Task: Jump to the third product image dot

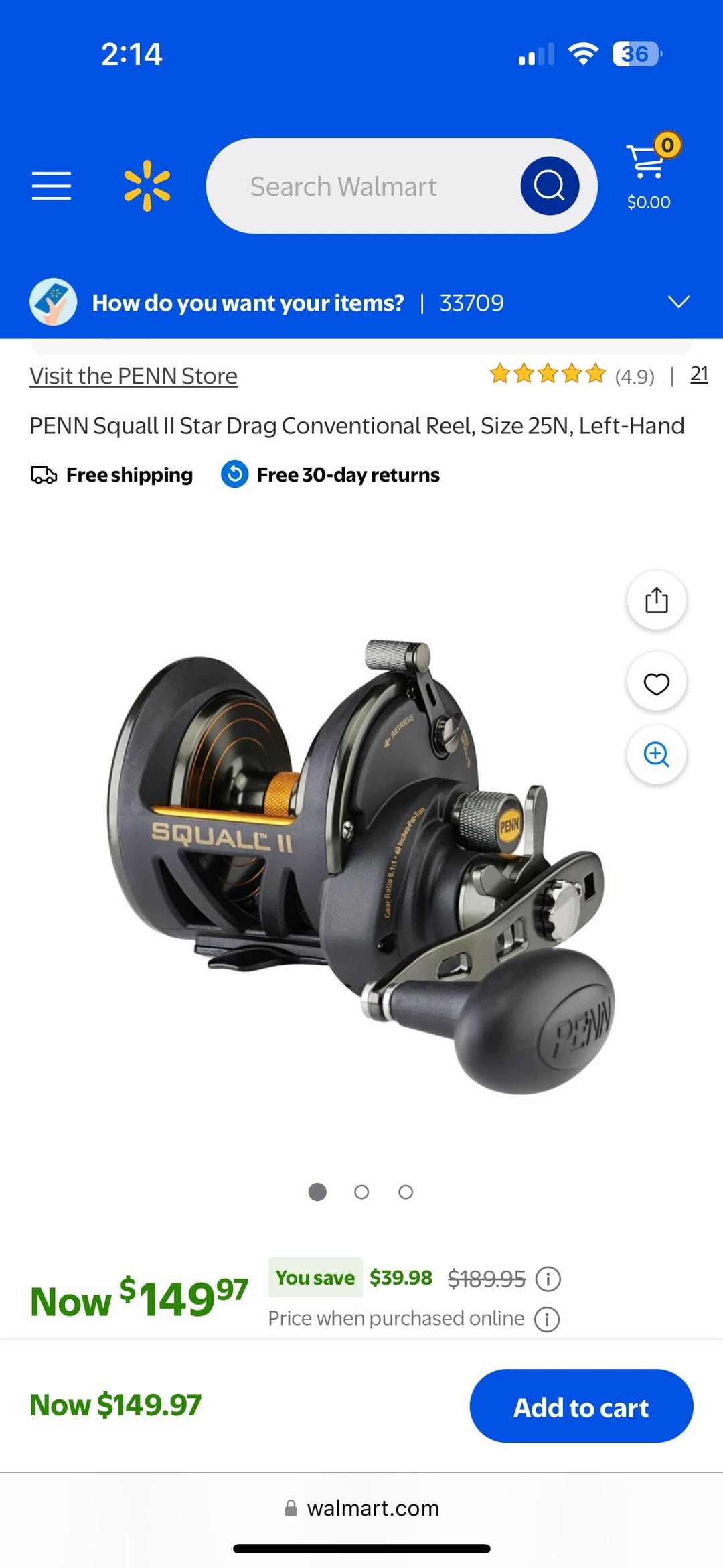Action: pyautogui.click(x=406, y=1192)
